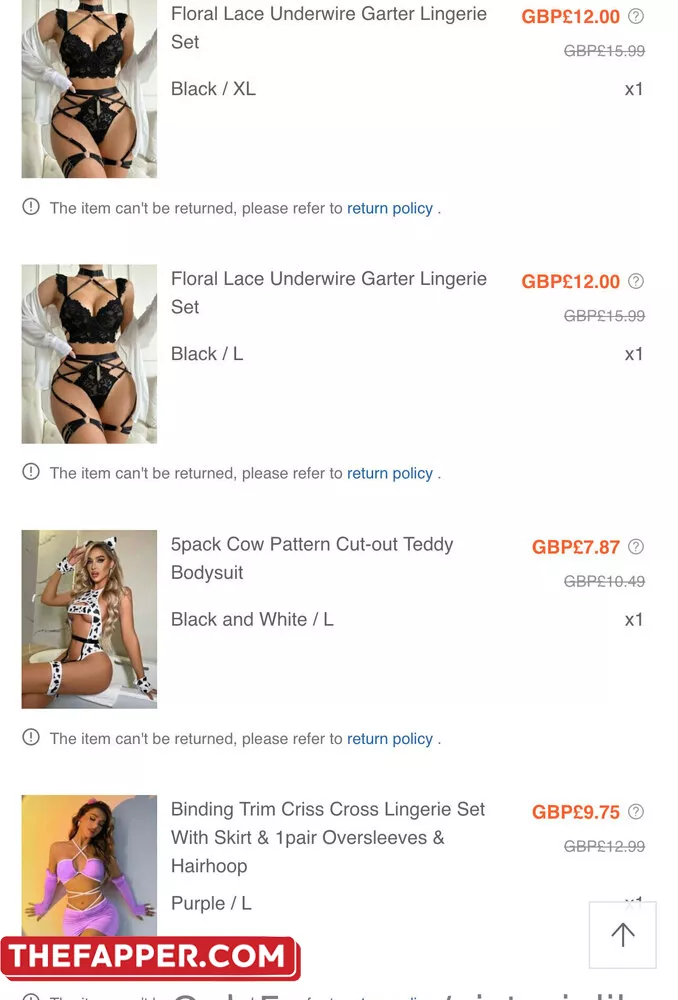
Task: Open price info icon beside Black / L set
Action: click(636, 282)
